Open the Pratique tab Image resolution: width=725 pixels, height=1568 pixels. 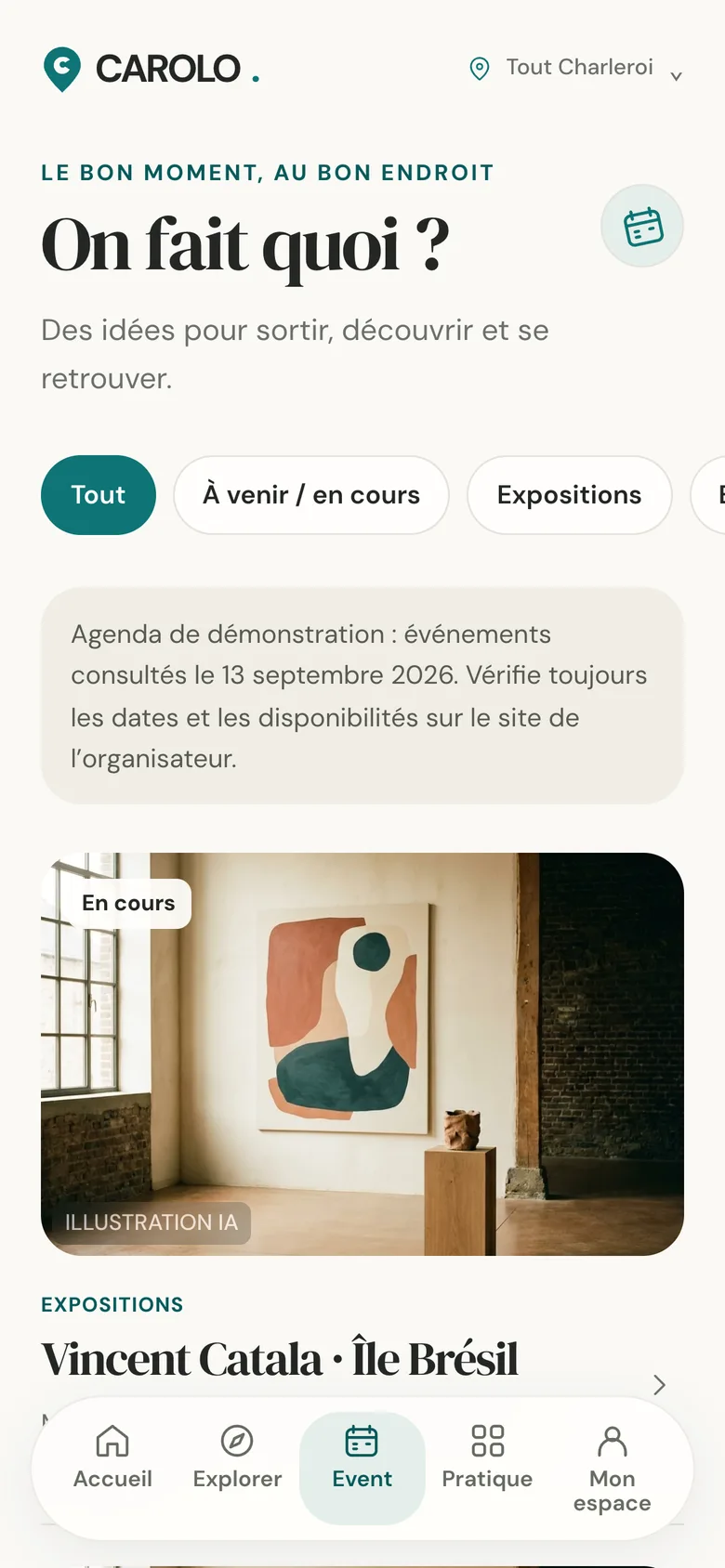click(487, 1458)
